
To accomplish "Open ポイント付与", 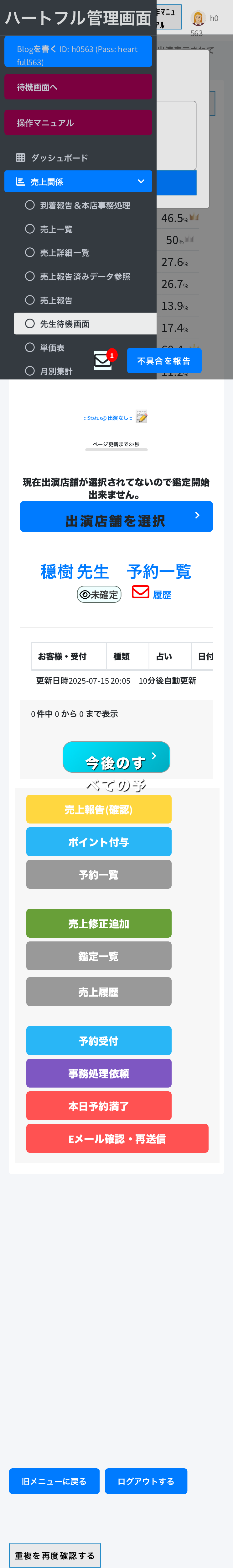I will [99, 842].
